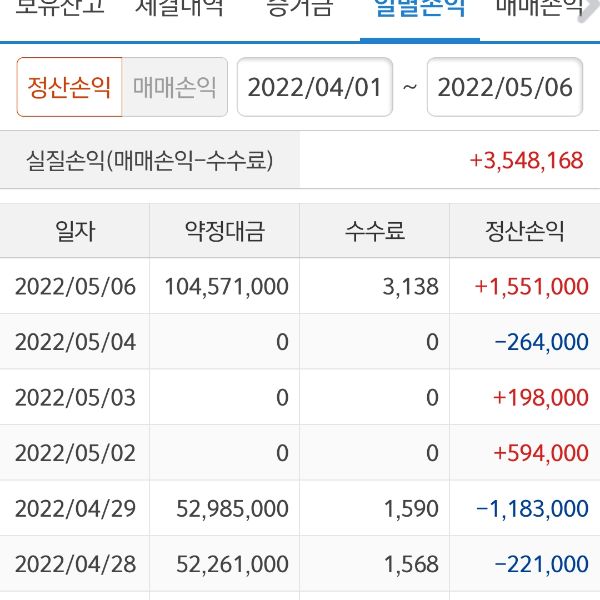
Task: Select the 일별손익 tab
Action: tap(420, 10)
